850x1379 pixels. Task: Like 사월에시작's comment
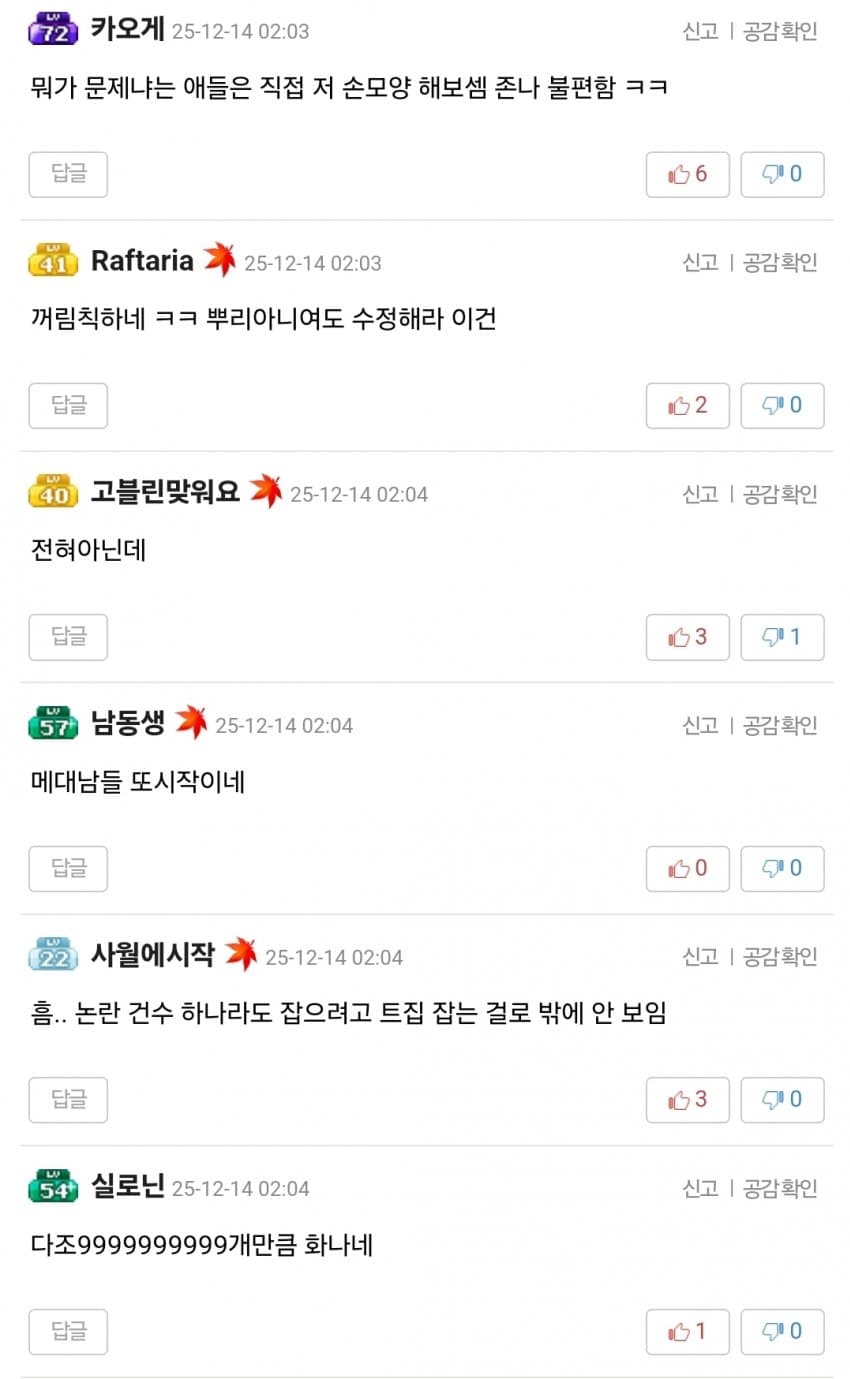tap(687, 1100)
